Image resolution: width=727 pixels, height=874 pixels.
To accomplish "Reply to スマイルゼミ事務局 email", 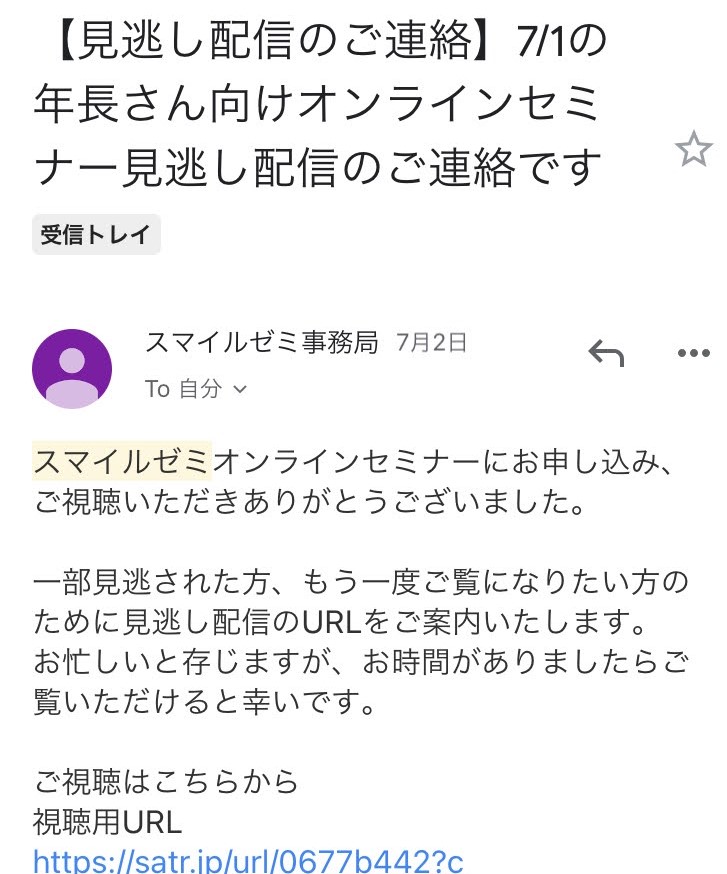I will 606,352.
